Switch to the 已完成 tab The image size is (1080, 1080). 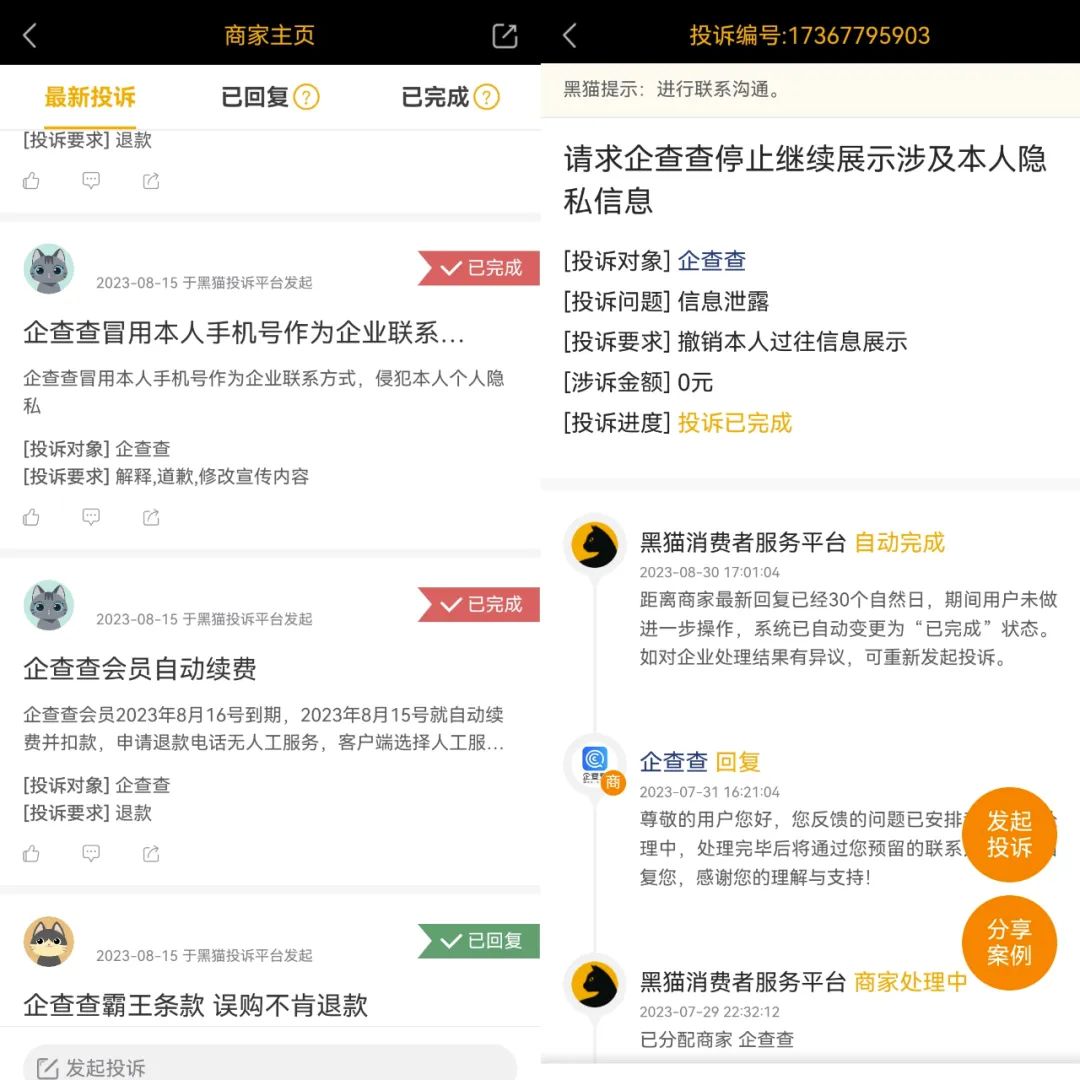point(435,97)
